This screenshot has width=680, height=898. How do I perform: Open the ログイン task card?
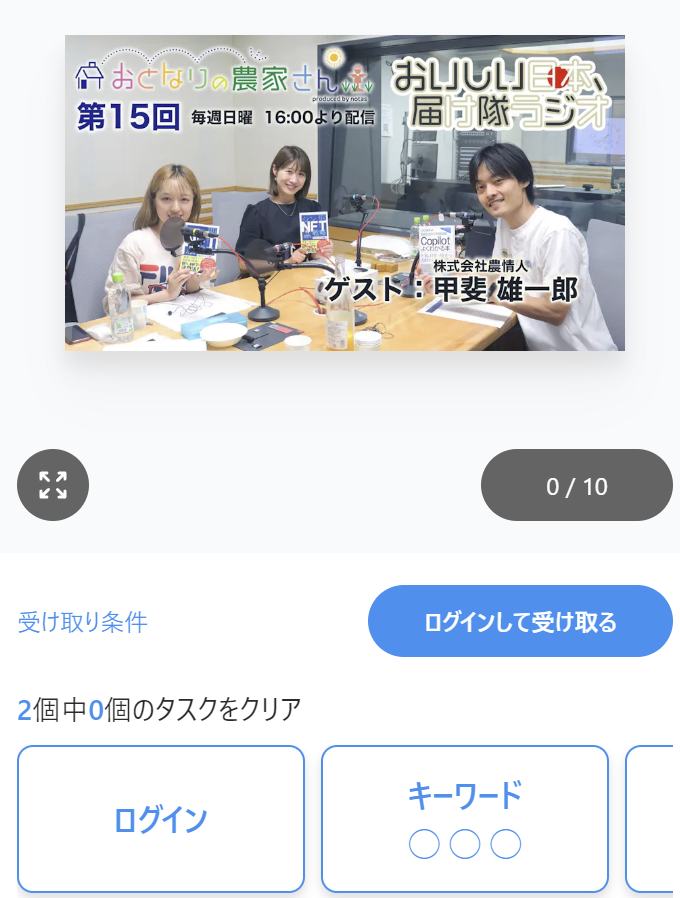point(161,819)
